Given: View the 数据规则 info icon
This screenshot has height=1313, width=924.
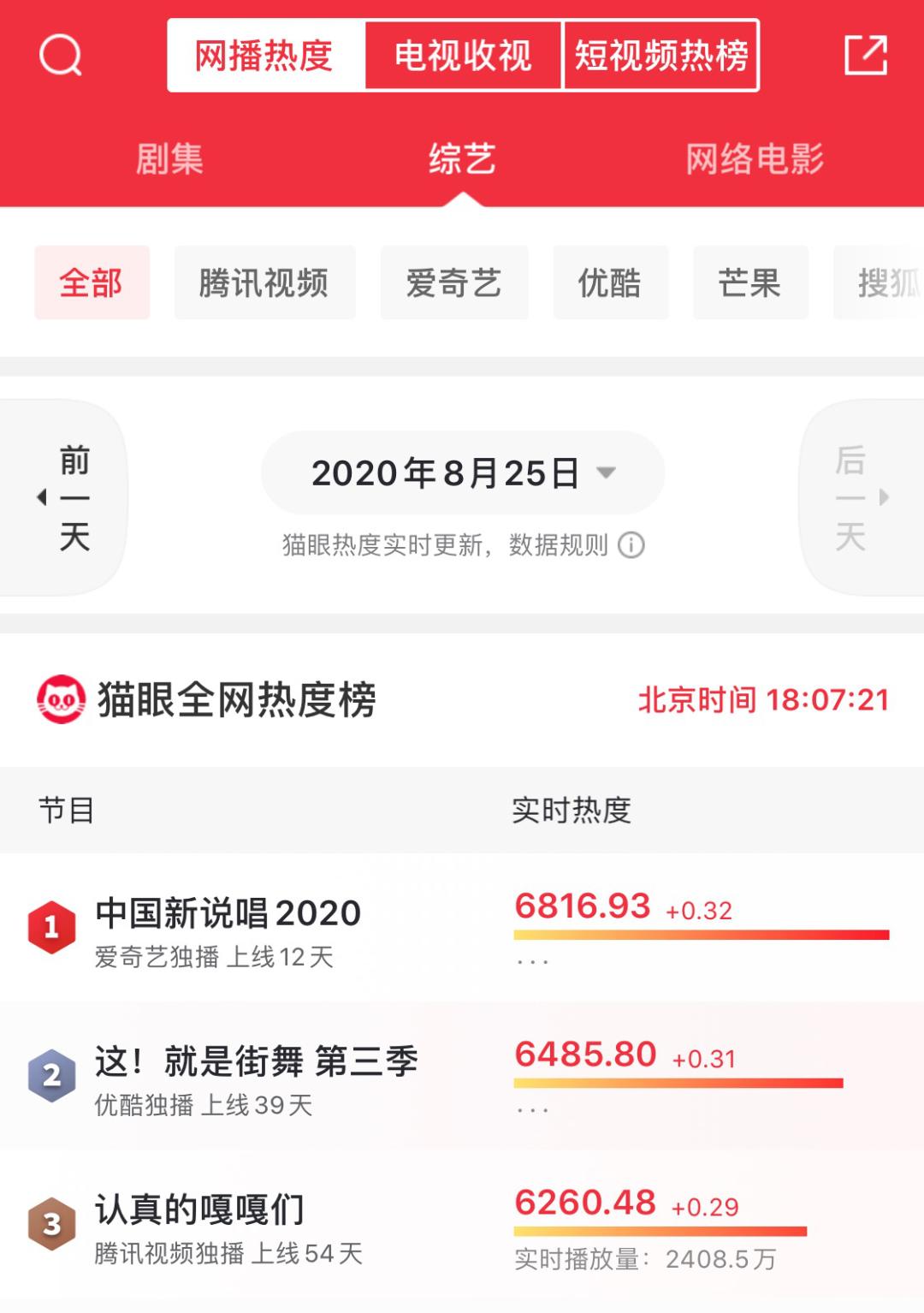Looking at the screenshot, I should click(x=631, y=545).
